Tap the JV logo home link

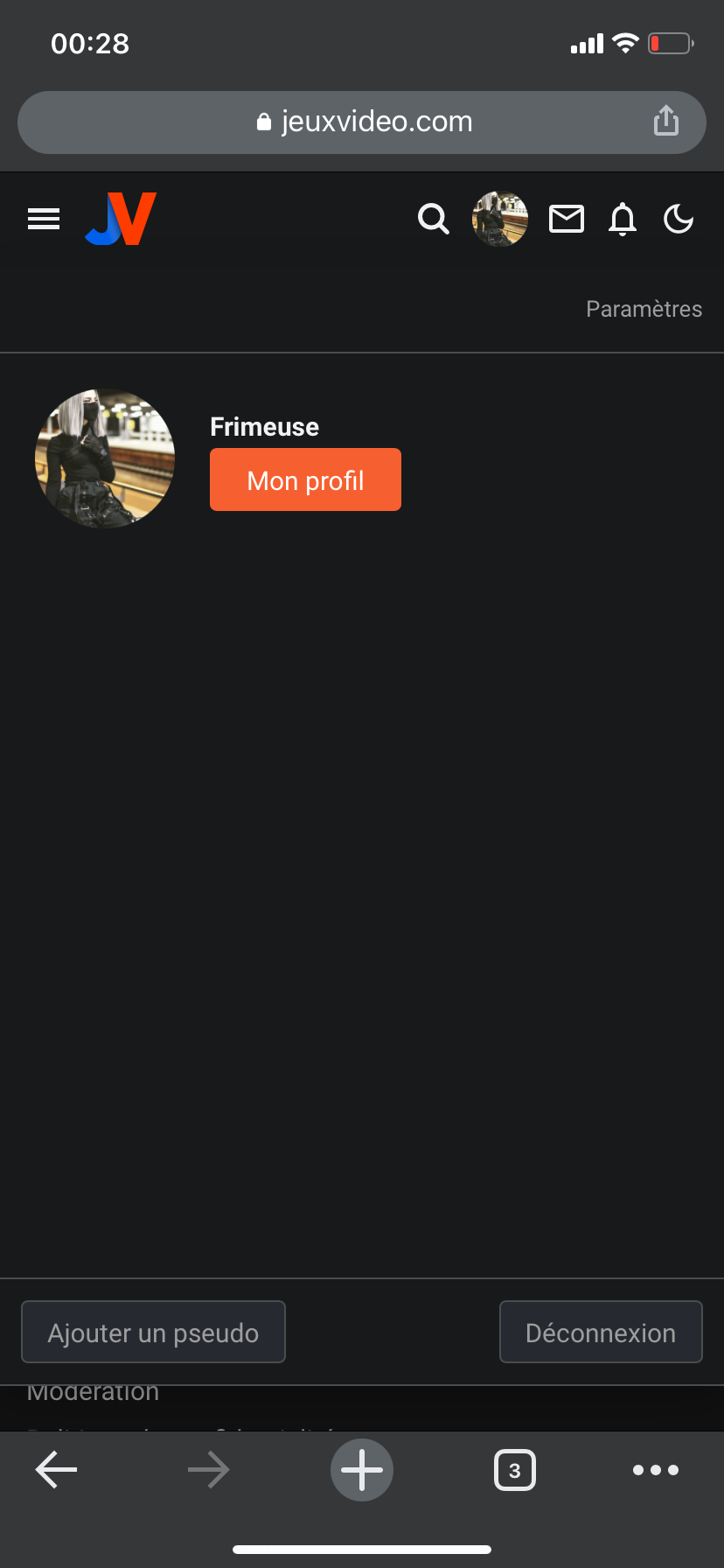[x=121, y=219]
